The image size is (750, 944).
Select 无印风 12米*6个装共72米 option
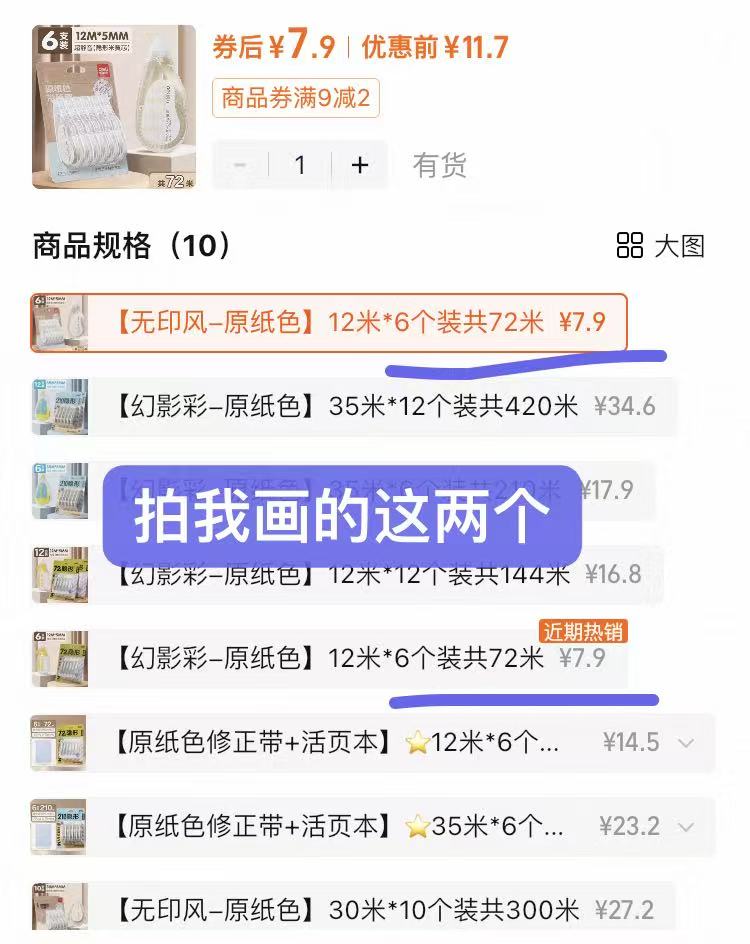(330, 323)
